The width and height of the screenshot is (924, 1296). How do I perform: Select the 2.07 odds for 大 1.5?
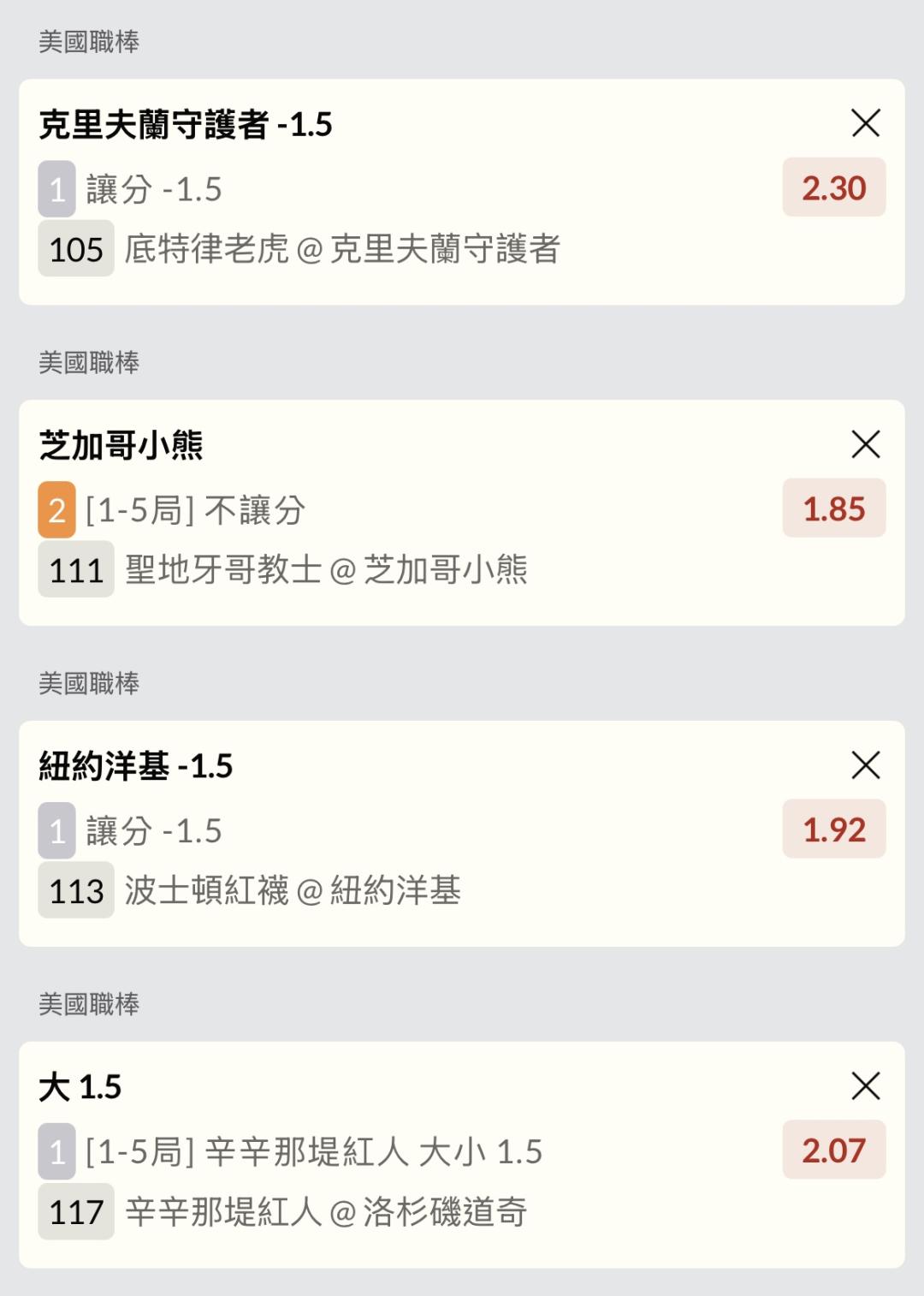click(833, 1150)
